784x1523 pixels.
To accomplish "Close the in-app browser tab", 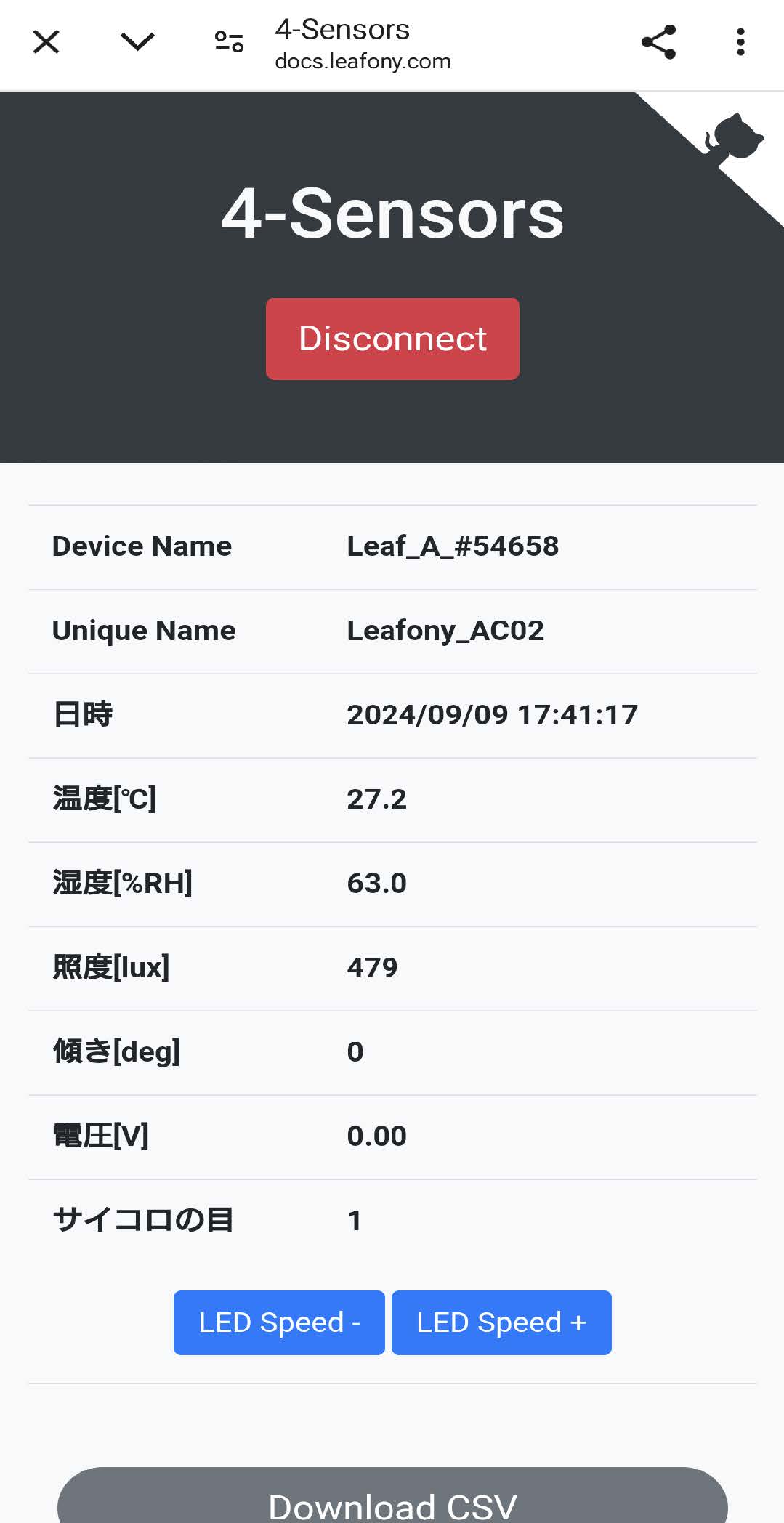I will pos(46,42).
